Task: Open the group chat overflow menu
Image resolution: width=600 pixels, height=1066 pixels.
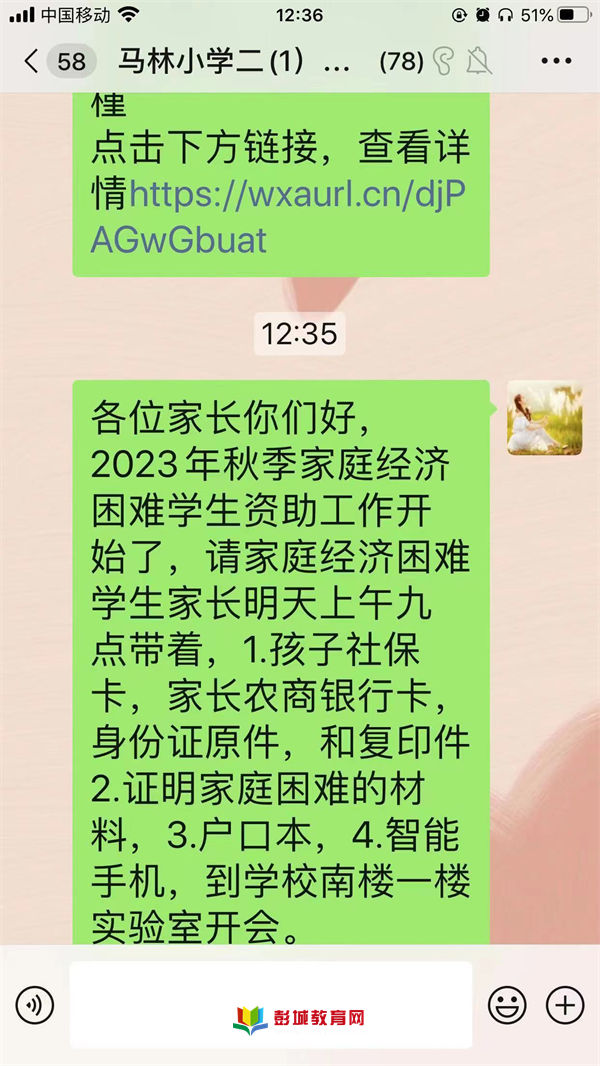Action: (x=555, y=62)
